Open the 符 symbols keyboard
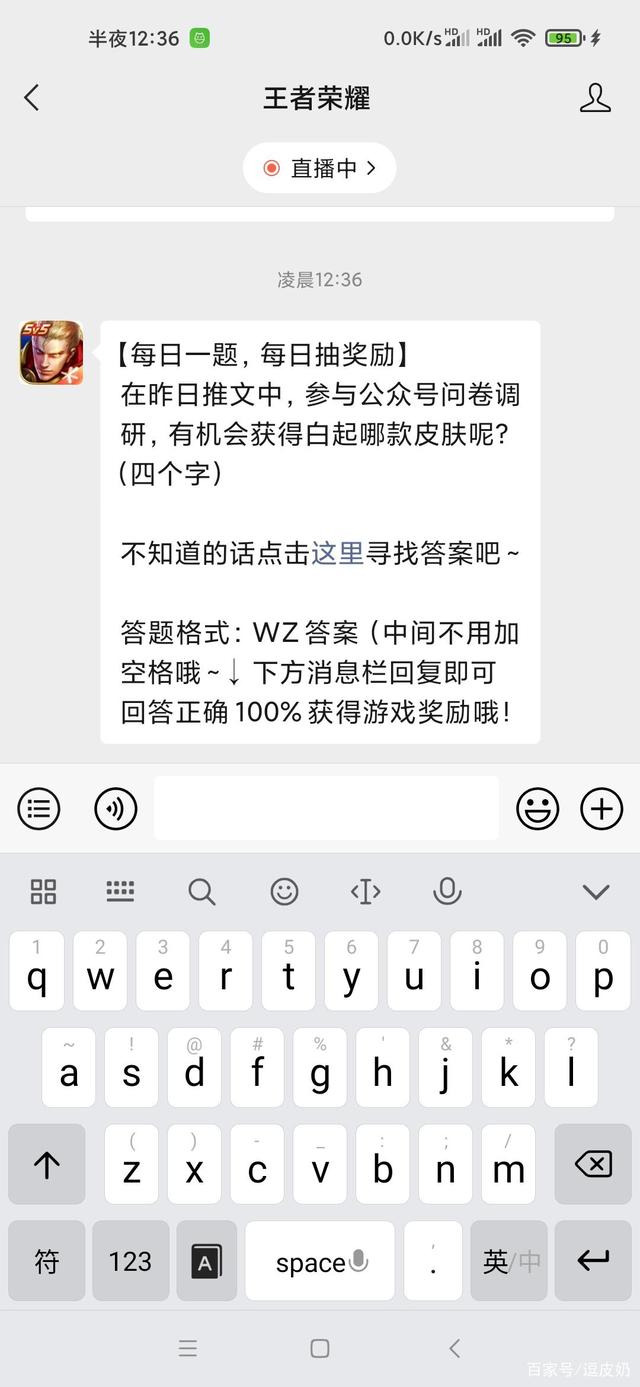 pyautogui.click(x=47, y=1261)
